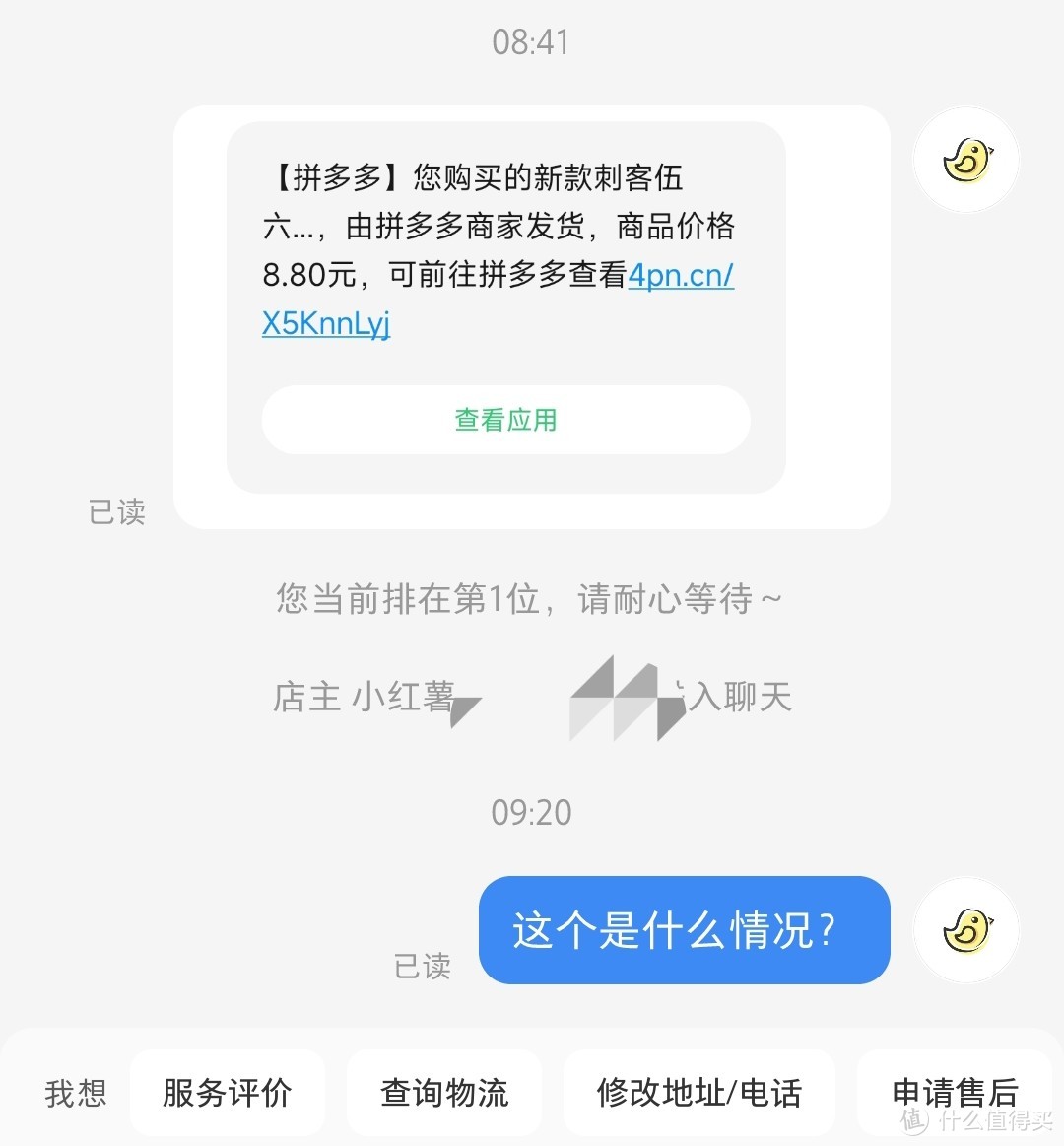This screenshot has height=1146, width=1064.
Task: Click the 08:41 timestamp
Action: click(532, 41)
